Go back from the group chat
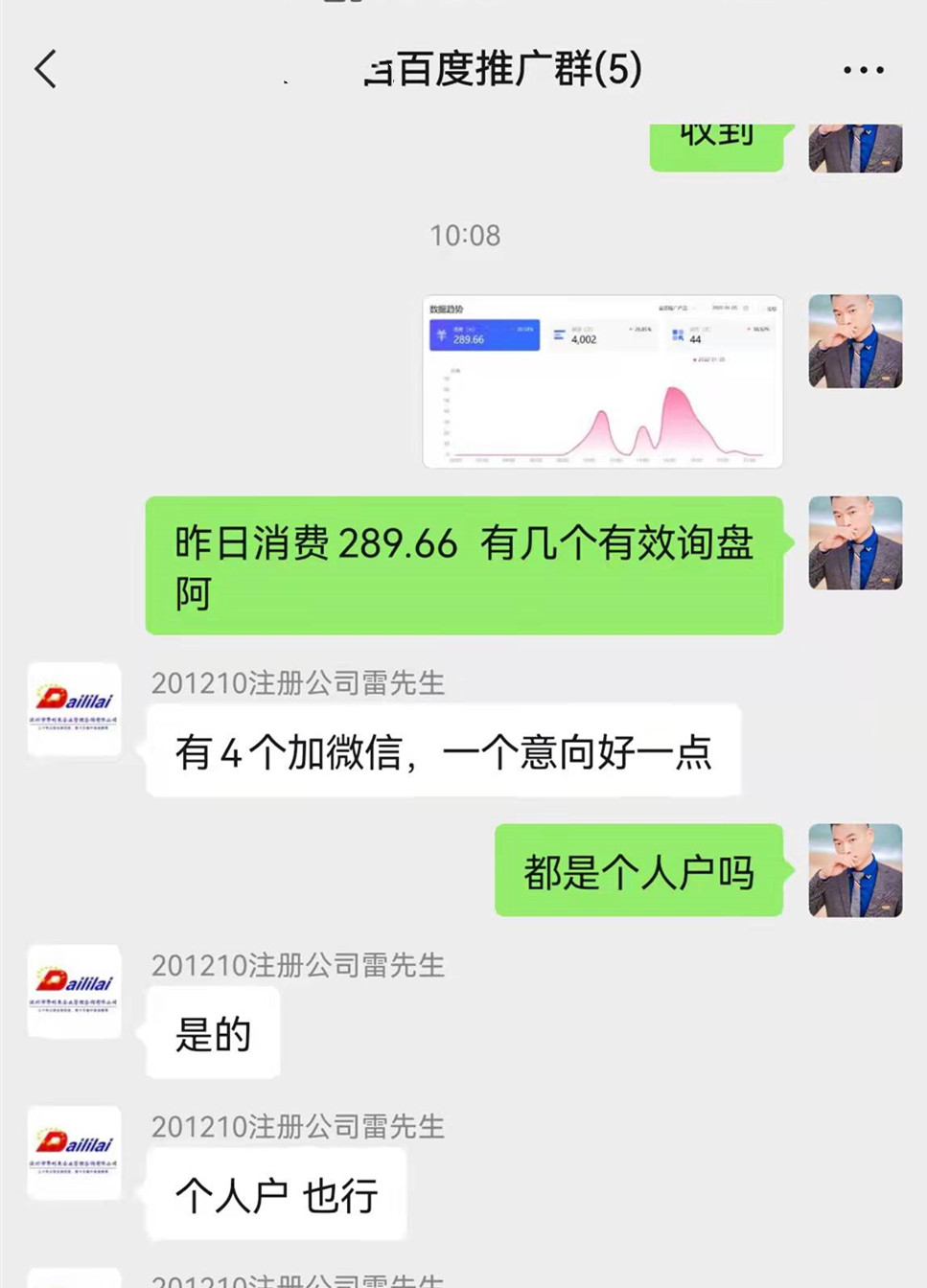The image size is (927, 1288). point(46,70)
